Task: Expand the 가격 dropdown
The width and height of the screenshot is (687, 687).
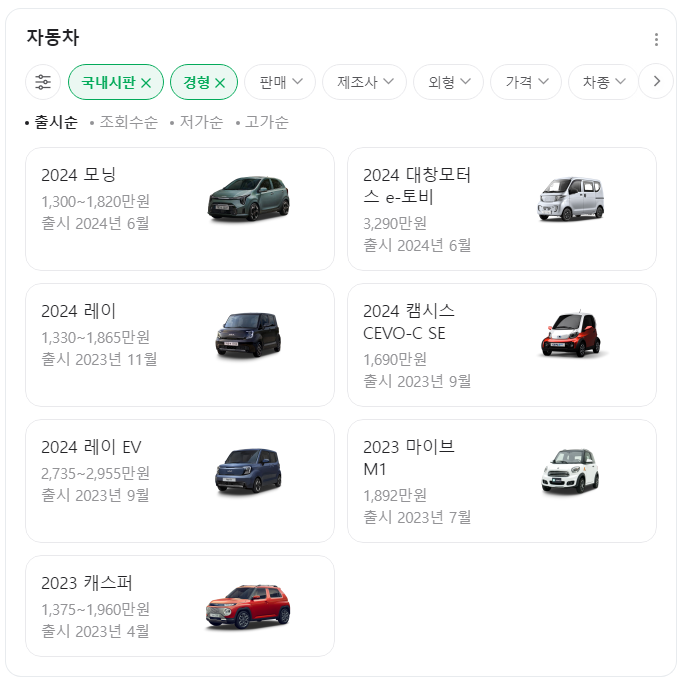Action: (x=526, y=82)
